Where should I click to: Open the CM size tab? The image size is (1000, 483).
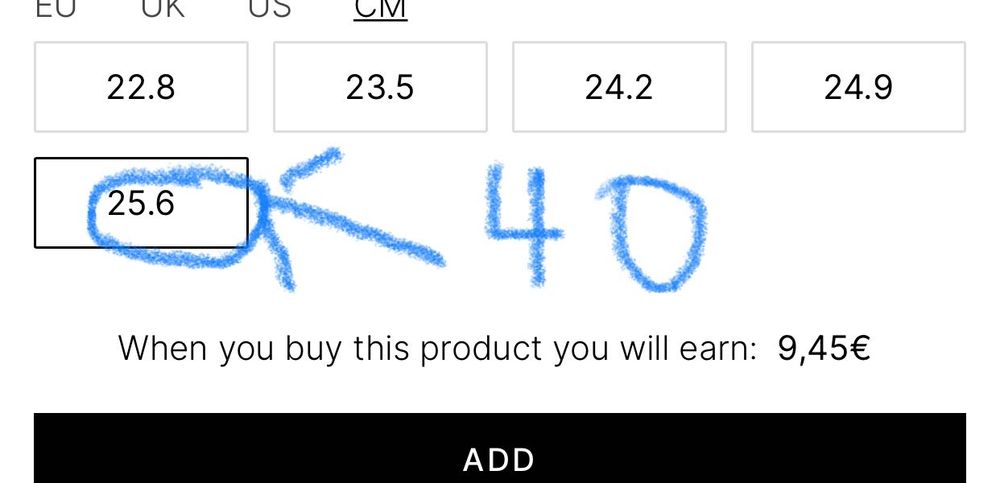[380, 9]
